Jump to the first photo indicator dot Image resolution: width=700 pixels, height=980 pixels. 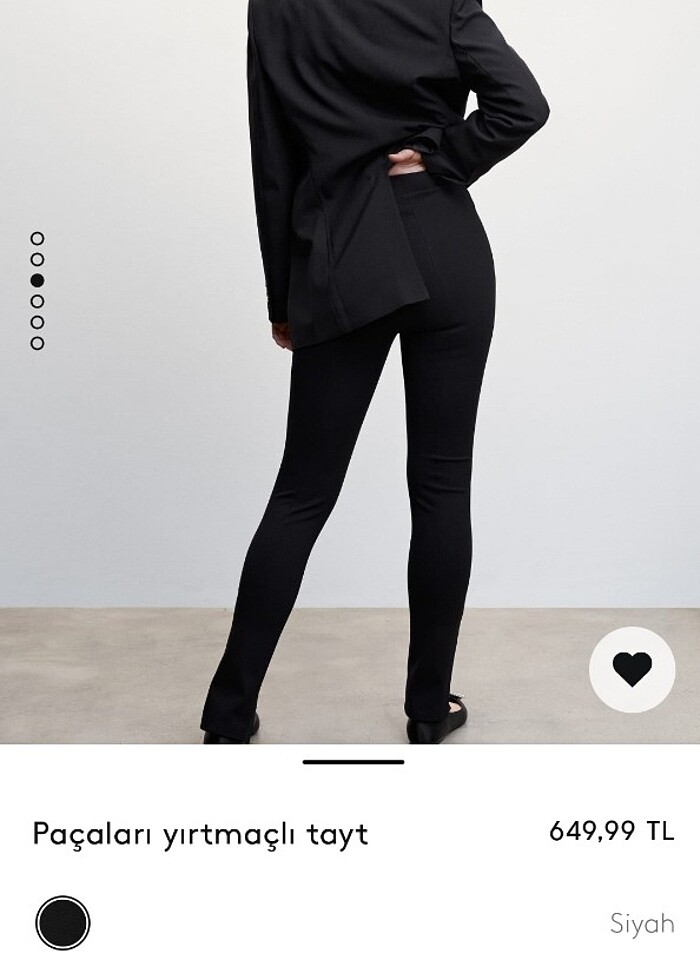[x=38, y=238]
